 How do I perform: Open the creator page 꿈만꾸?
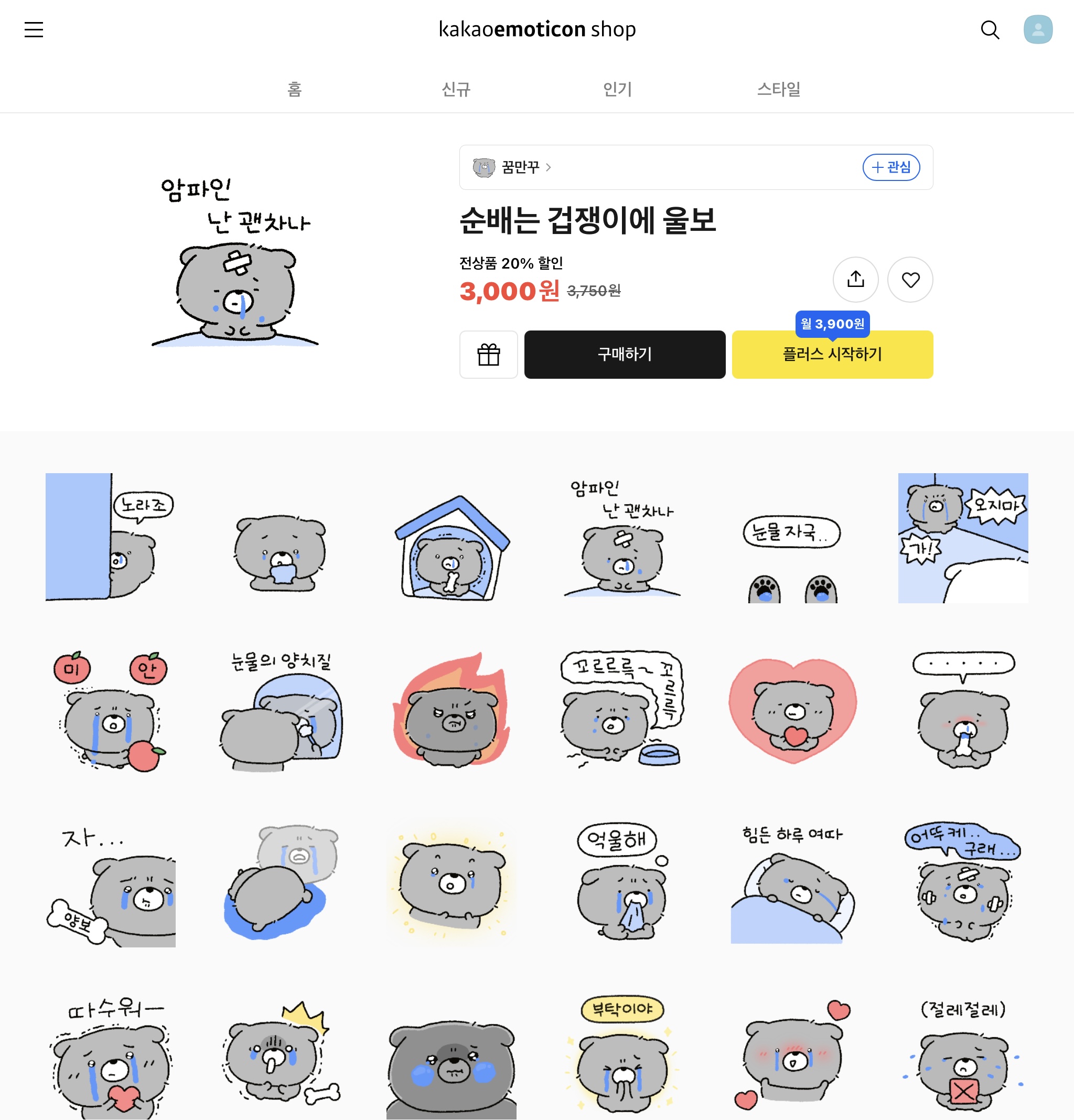pos(520,167)
